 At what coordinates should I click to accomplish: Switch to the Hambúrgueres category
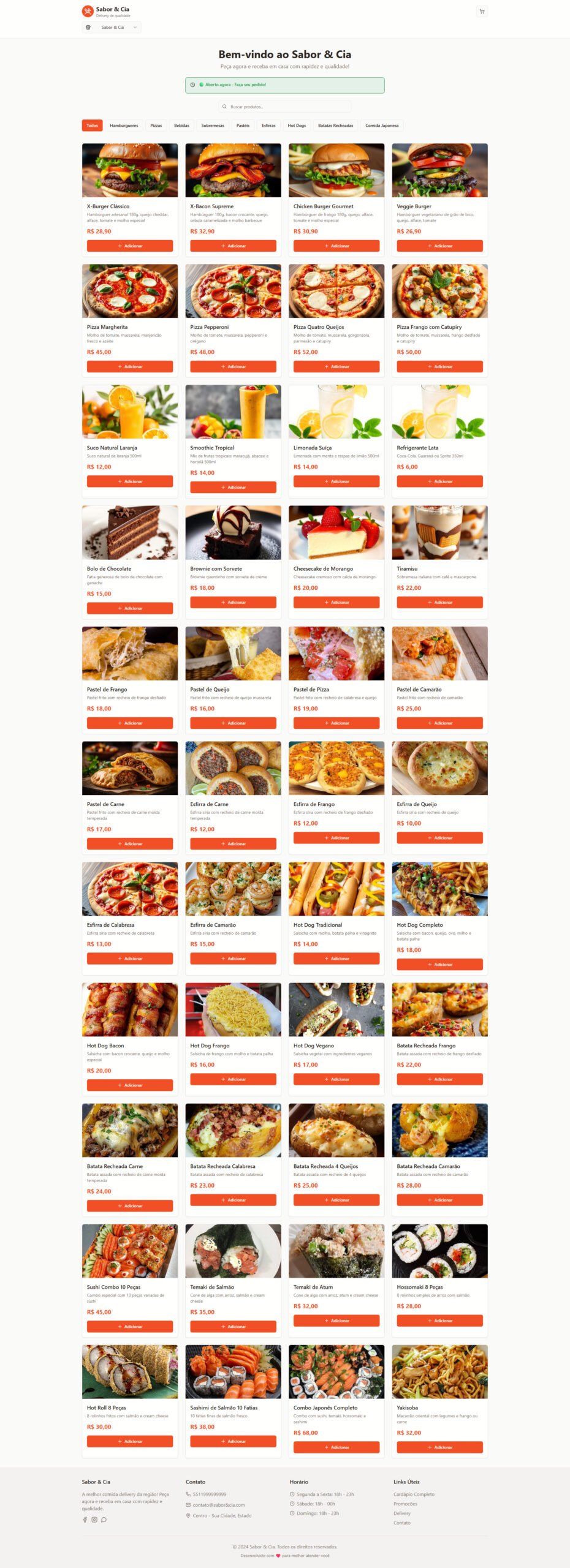(x=124, y=126)
